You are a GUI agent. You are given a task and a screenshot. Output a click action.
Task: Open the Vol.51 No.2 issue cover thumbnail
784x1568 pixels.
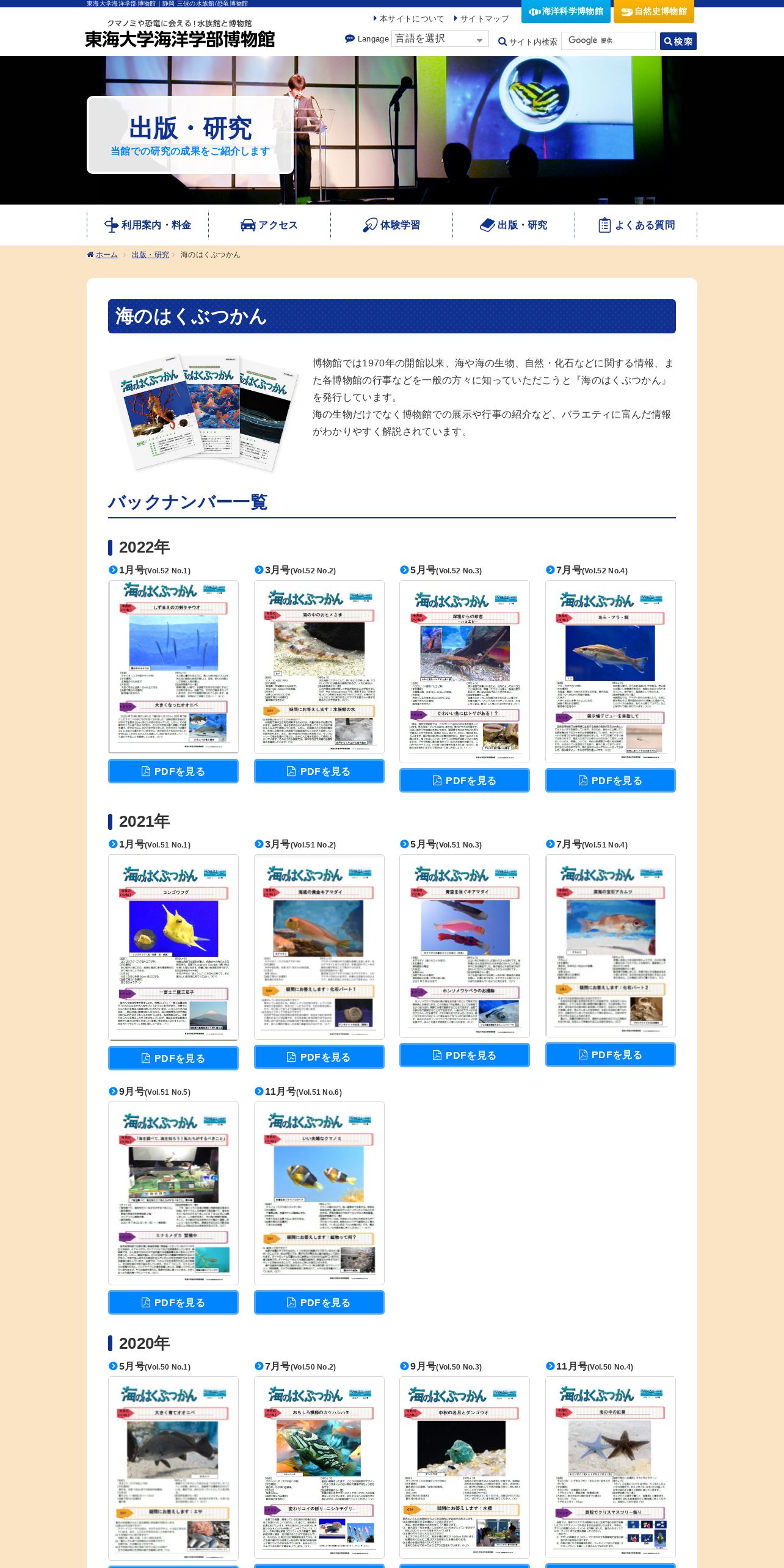tap(319, 947)
